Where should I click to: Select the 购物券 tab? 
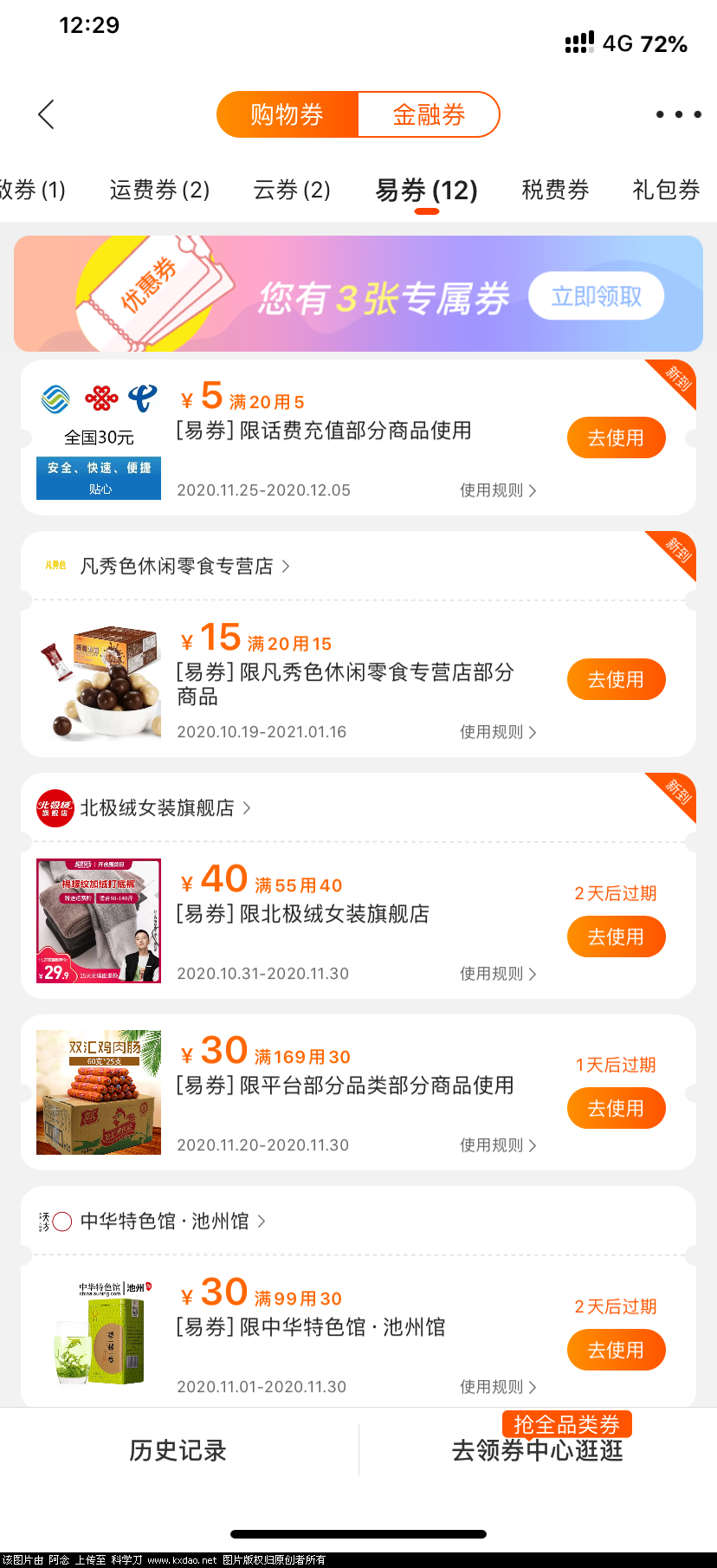click(x=287, y=113)
